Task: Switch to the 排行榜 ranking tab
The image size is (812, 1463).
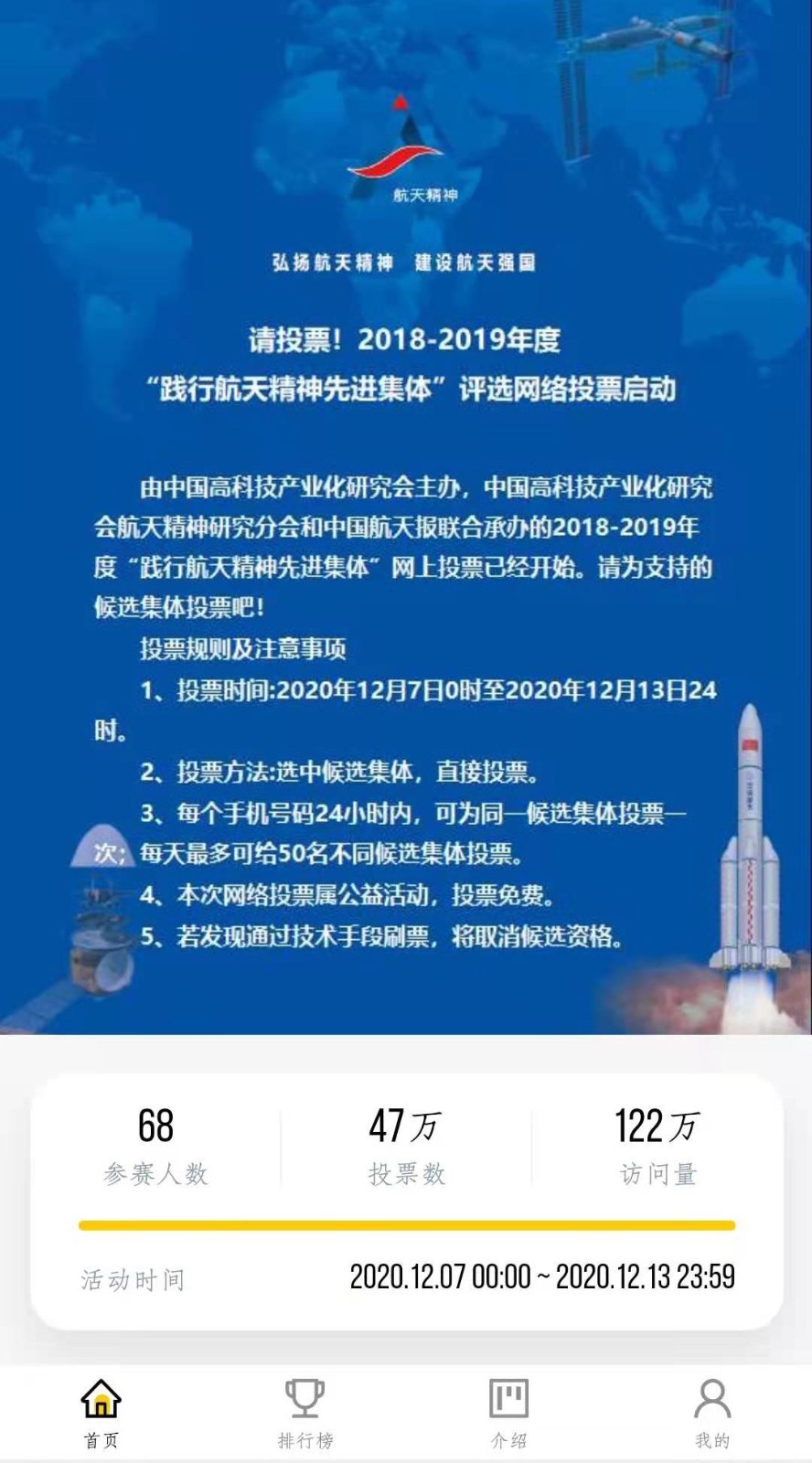Action: click(304, 1412)
